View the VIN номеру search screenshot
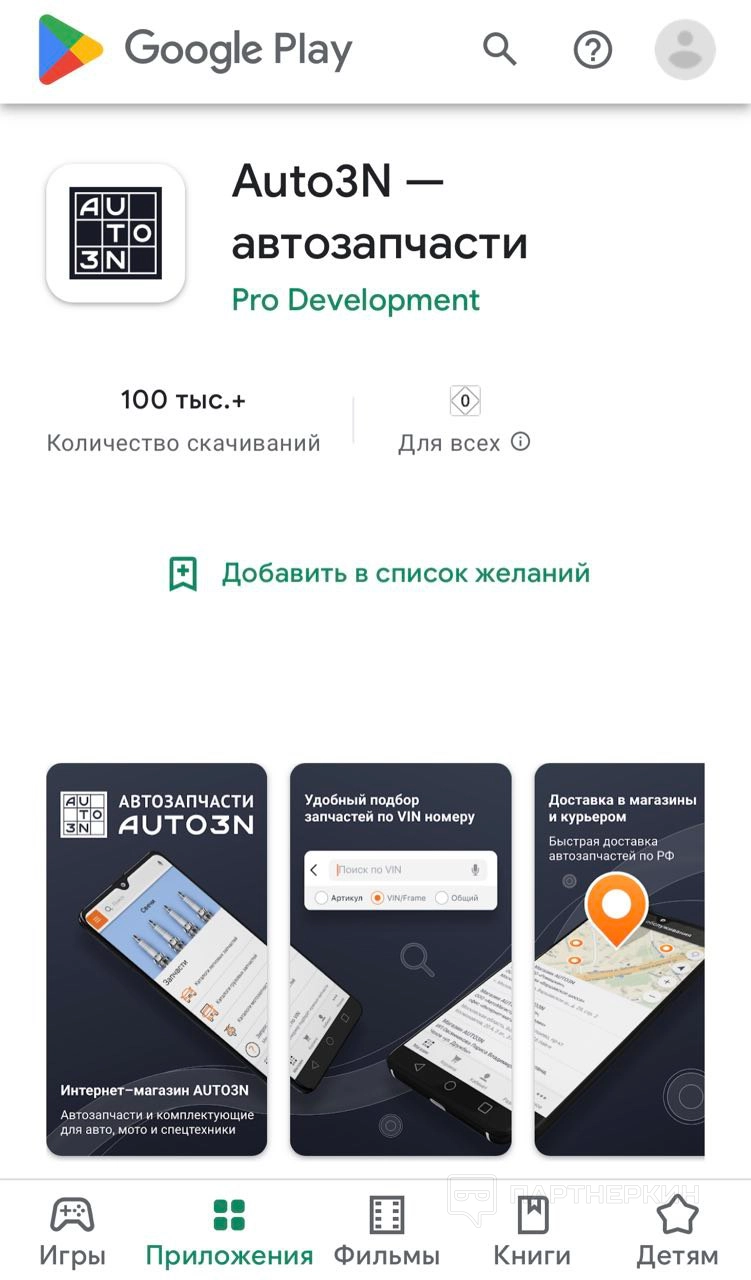 tap(400, 960)
